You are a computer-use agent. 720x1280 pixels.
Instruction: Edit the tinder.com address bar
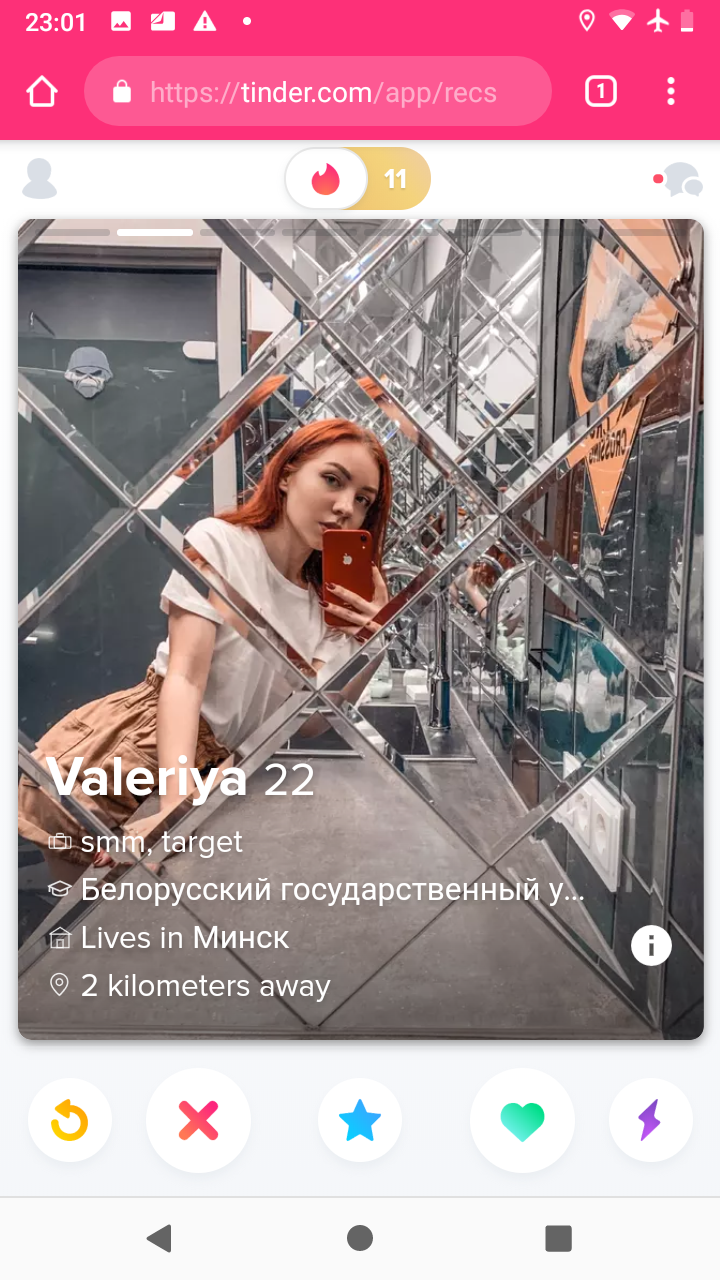318,92
